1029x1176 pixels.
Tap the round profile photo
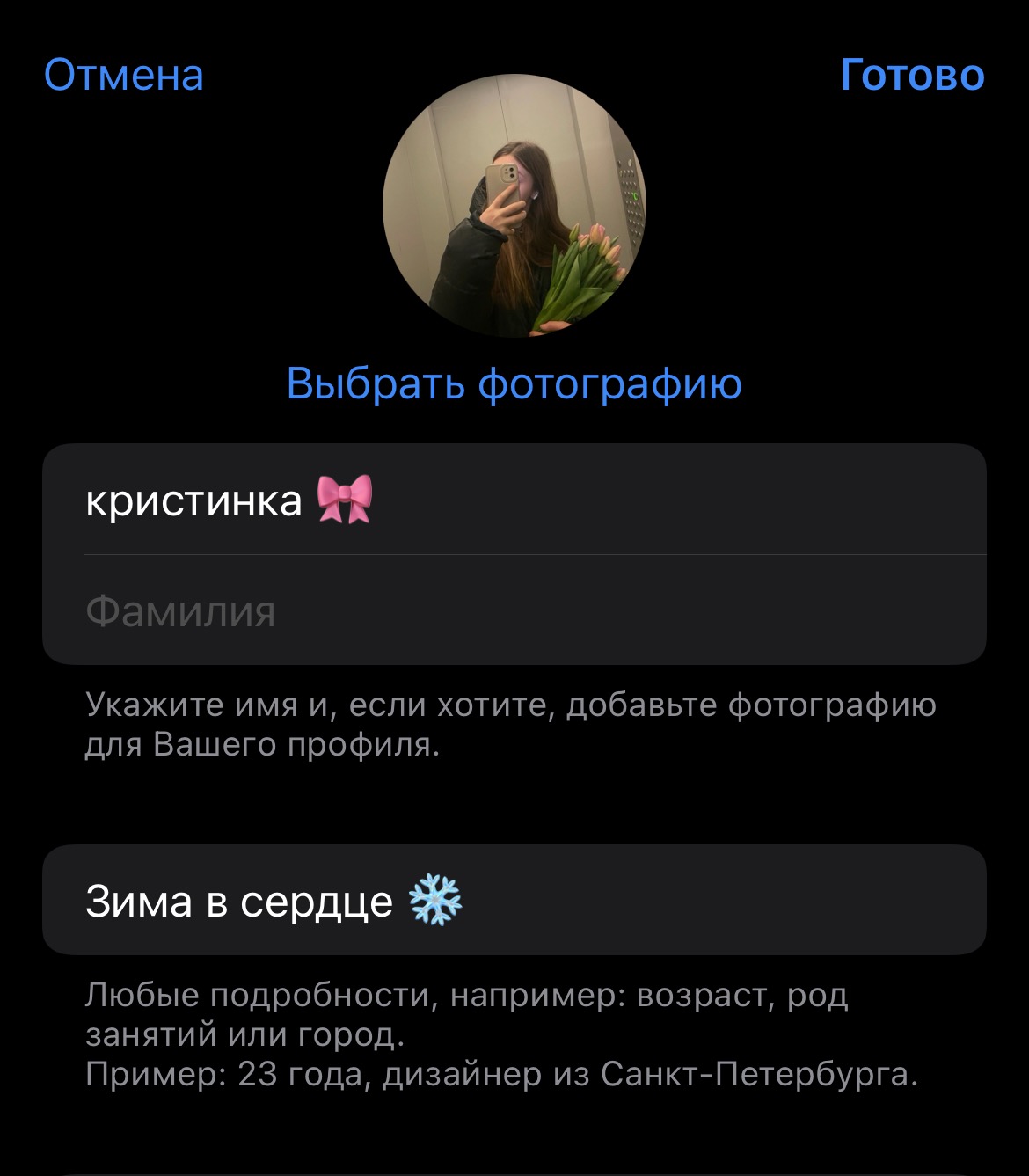pos(514,206)
